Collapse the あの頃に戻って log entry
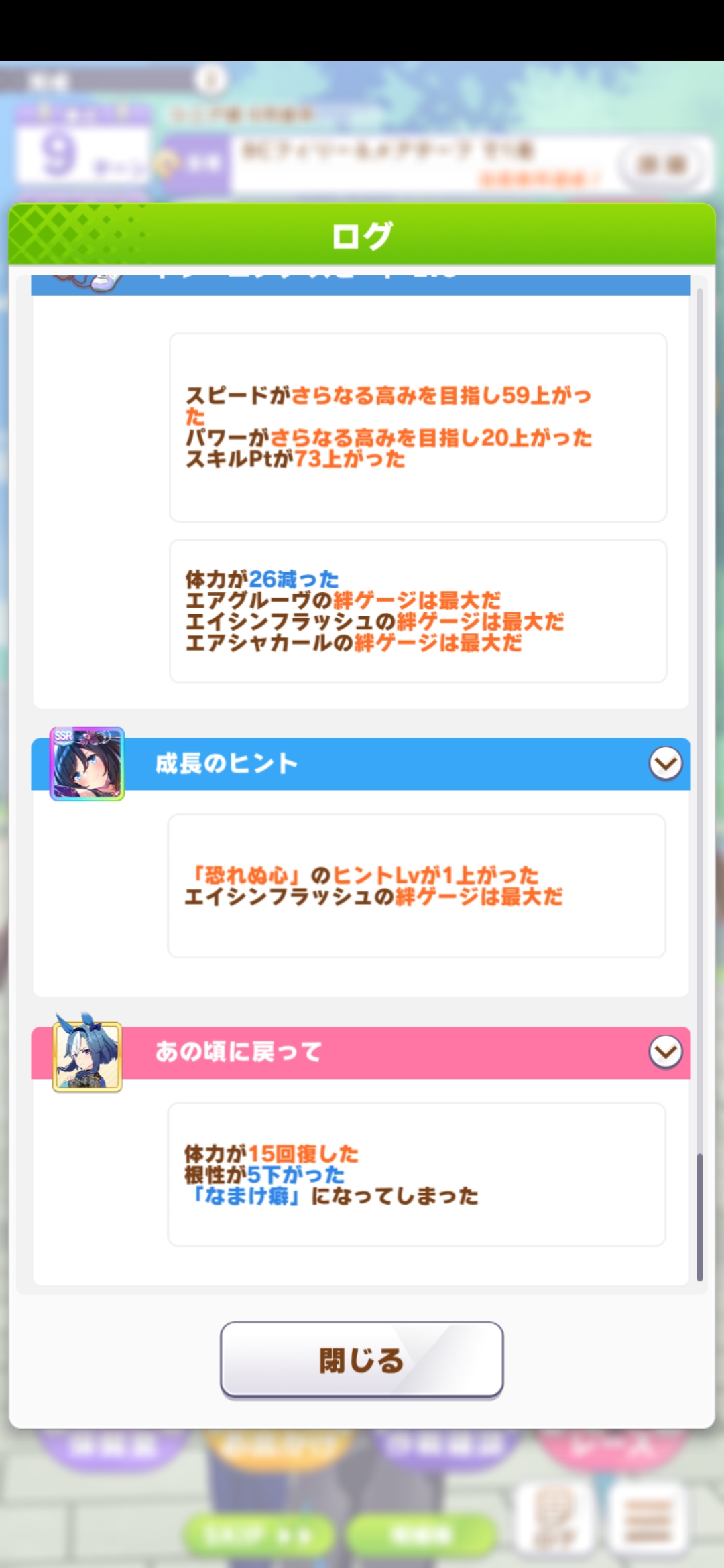The width and height of the screenshot is (724, 1568). (x=665, y=1052)
